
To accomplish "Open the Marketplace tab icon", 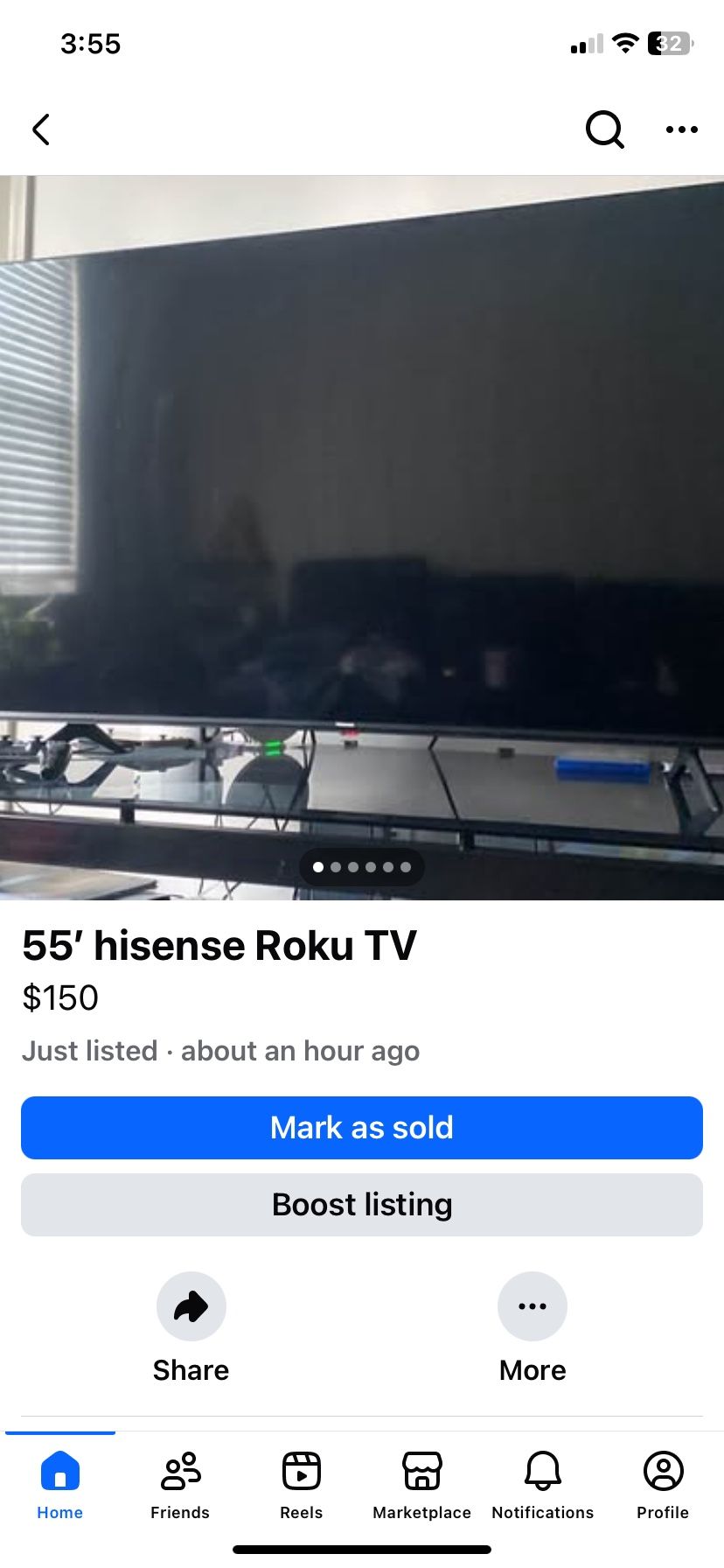I will pos(421,1470).
